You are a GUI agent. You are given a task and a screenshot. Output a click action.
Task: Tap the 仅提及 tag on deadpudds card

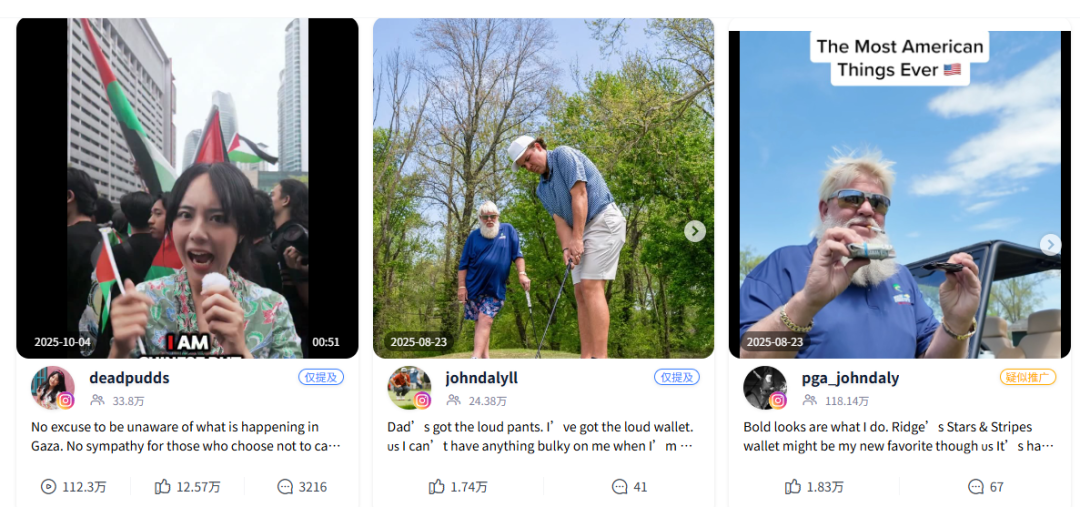320,377
